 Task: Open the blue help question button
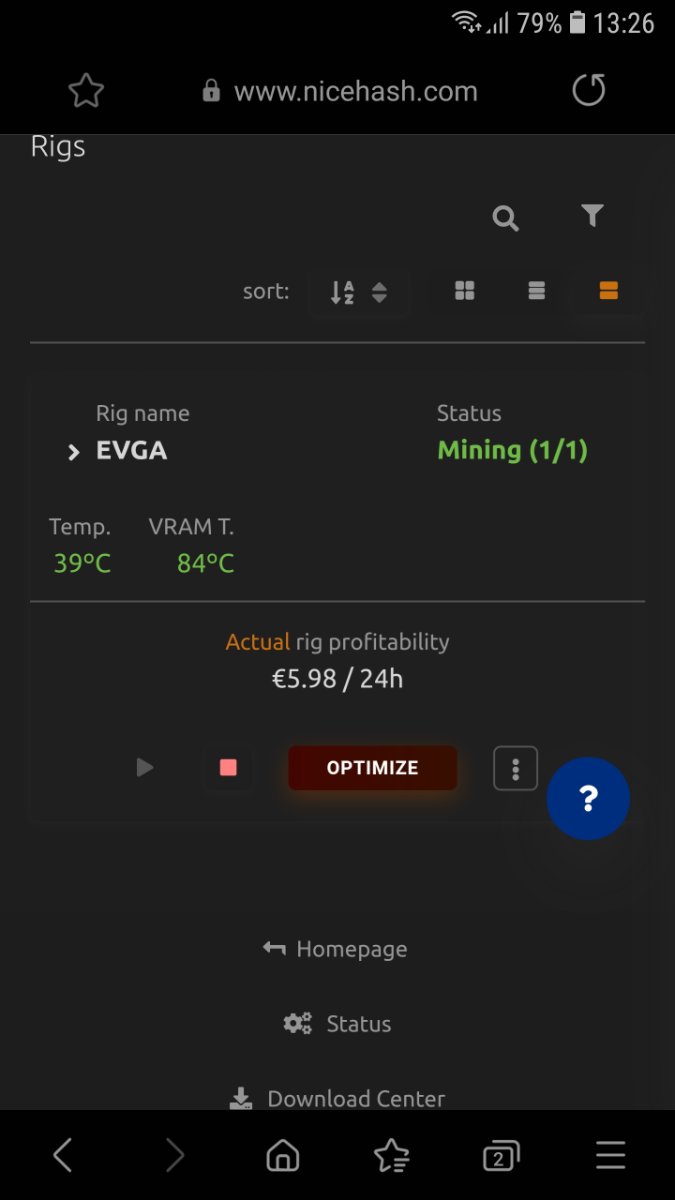[588, 798]
